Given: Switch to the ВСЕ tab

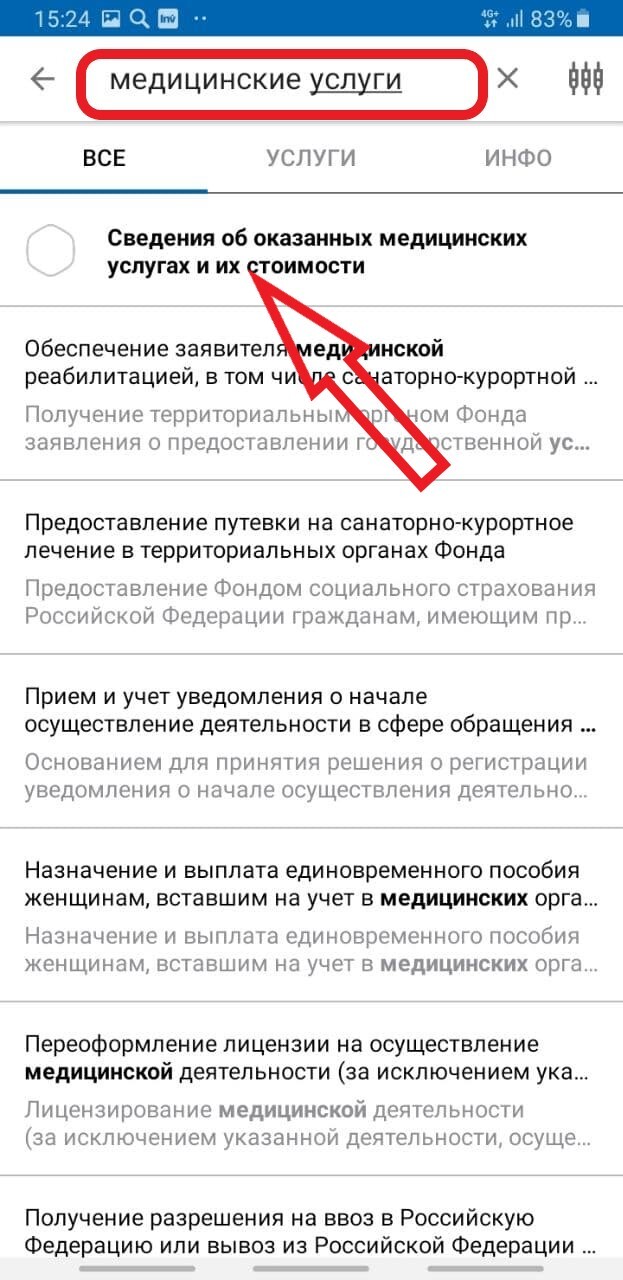Looking at the screenshot, I should click(104, 158).
